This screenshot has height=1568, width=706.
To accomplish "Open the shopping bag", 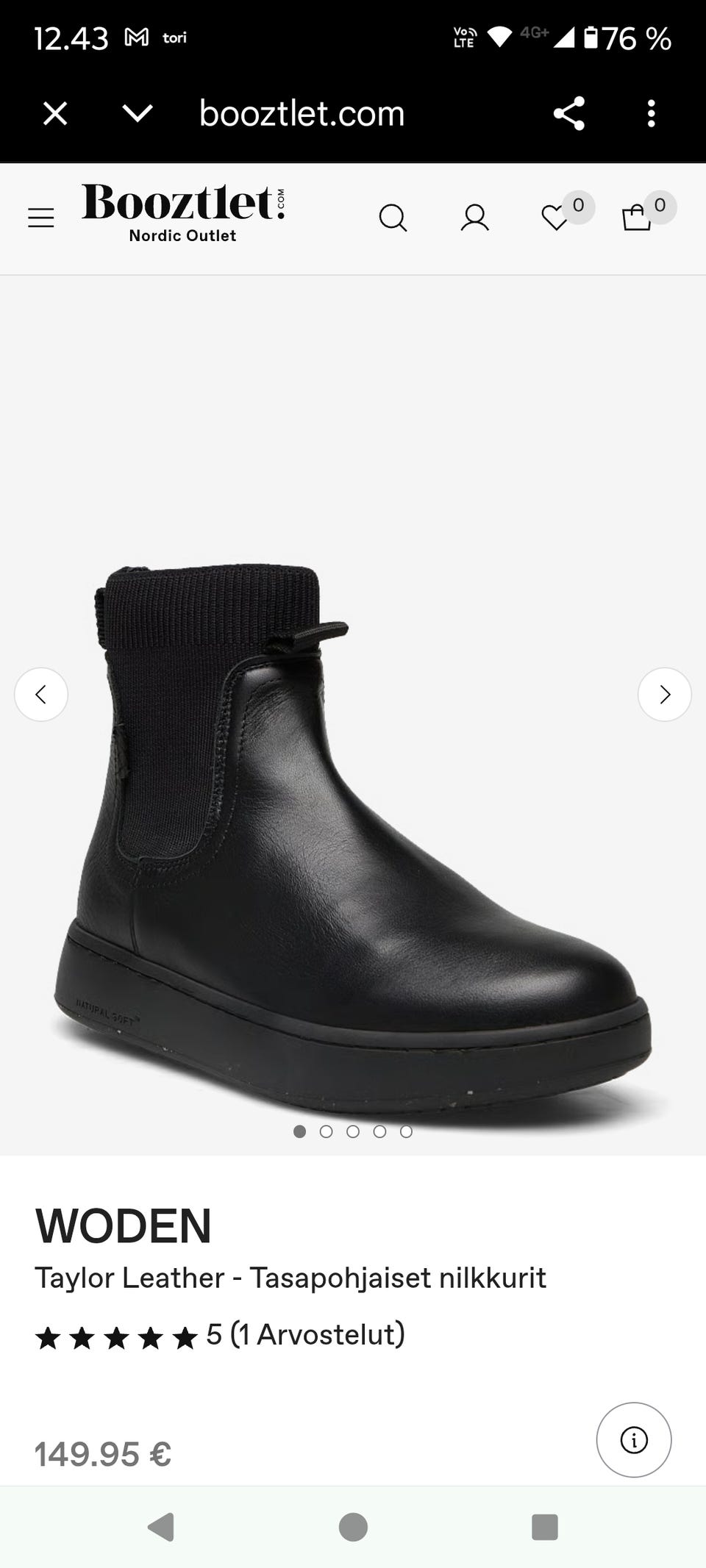I will pyautogui.click(x=636, y=218).
